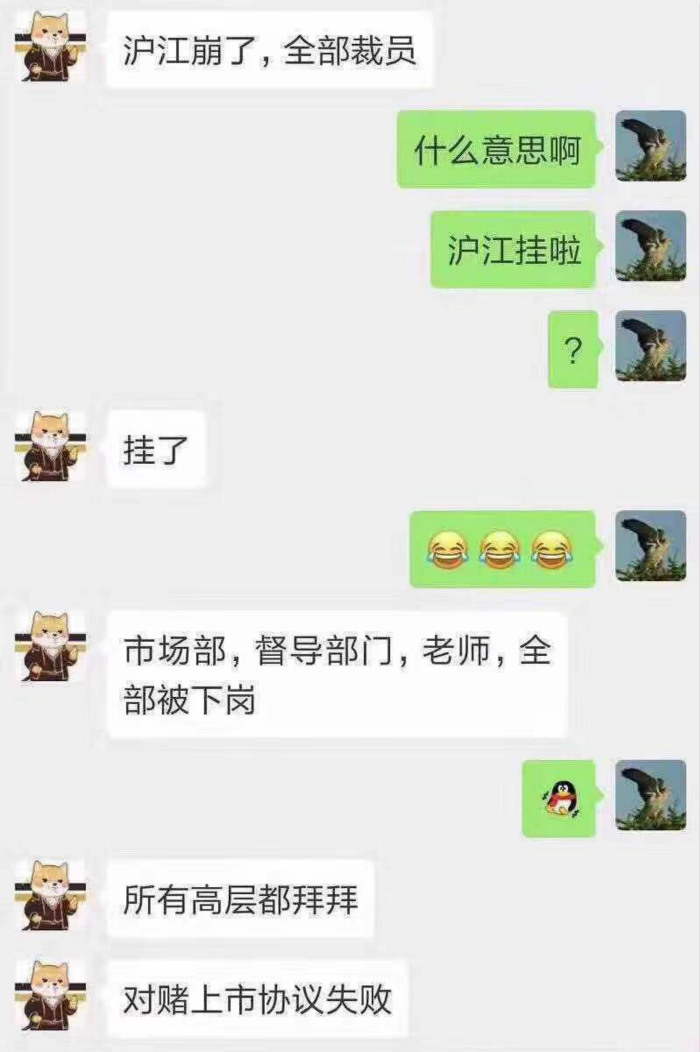
Task: Open the avatar beside the "挂了" message
Action: (x=50, y=447)
